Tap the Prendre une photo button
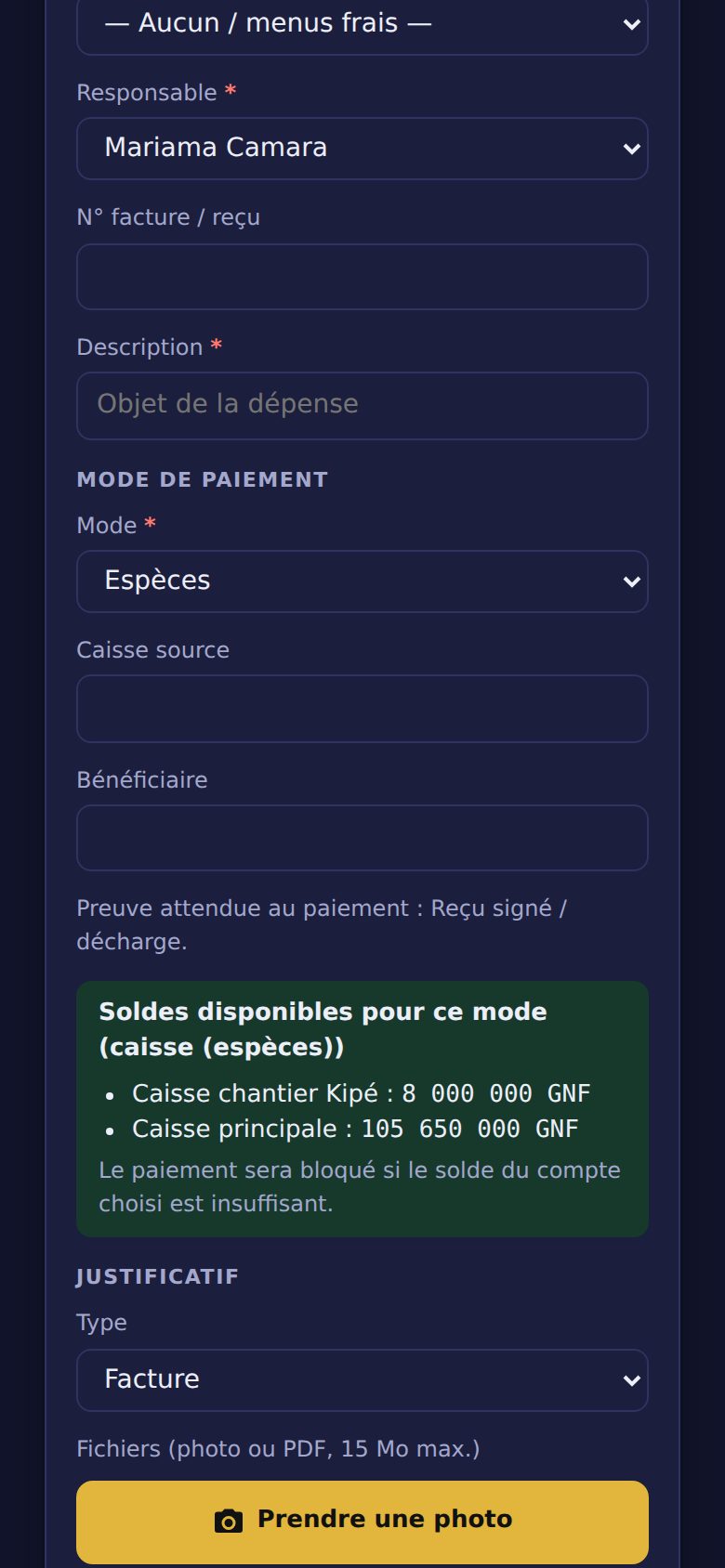The height and width of the screenshot is (1568, 725). point(362,1522)
